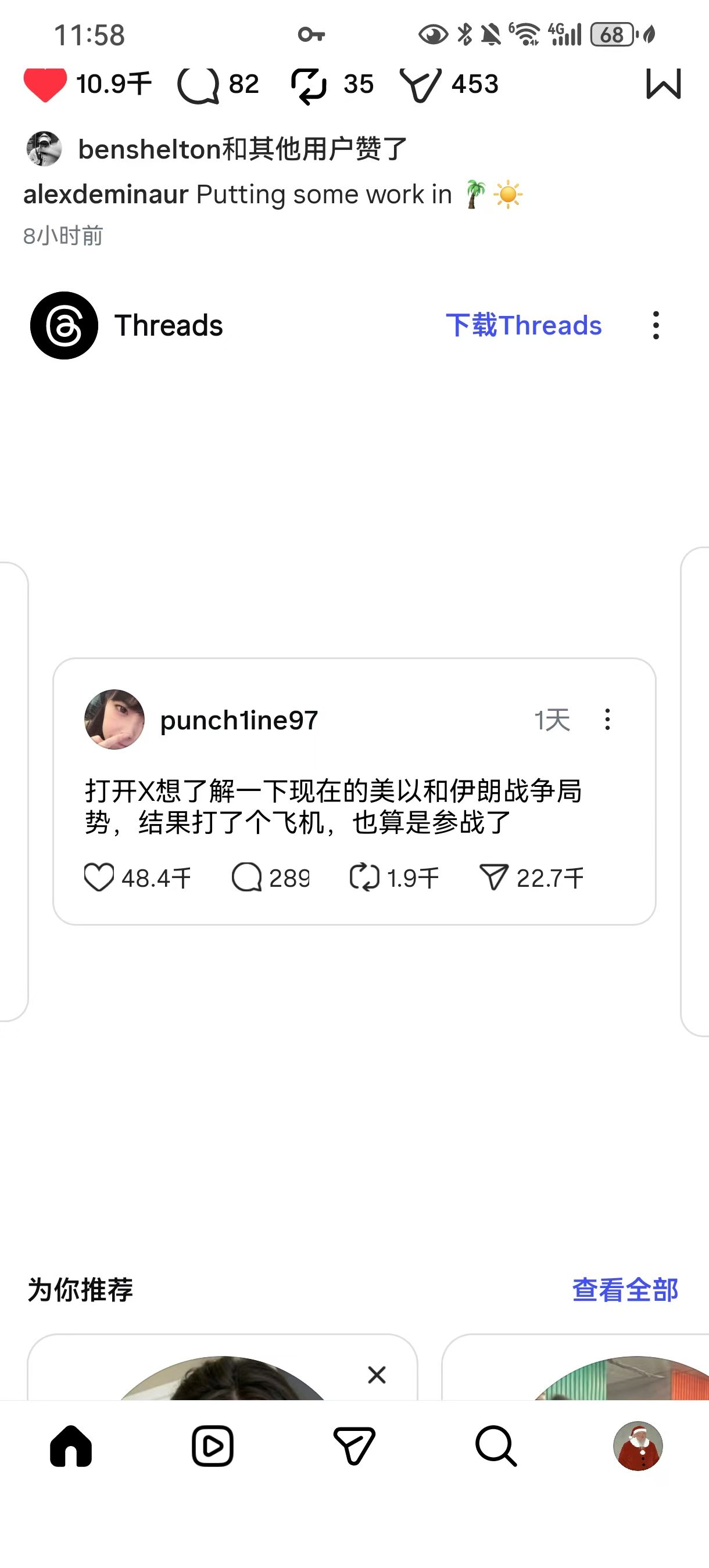This screenshot has width=709, height=1568.
Task: Switch to the Search tab
Action: pos(496,1445)
